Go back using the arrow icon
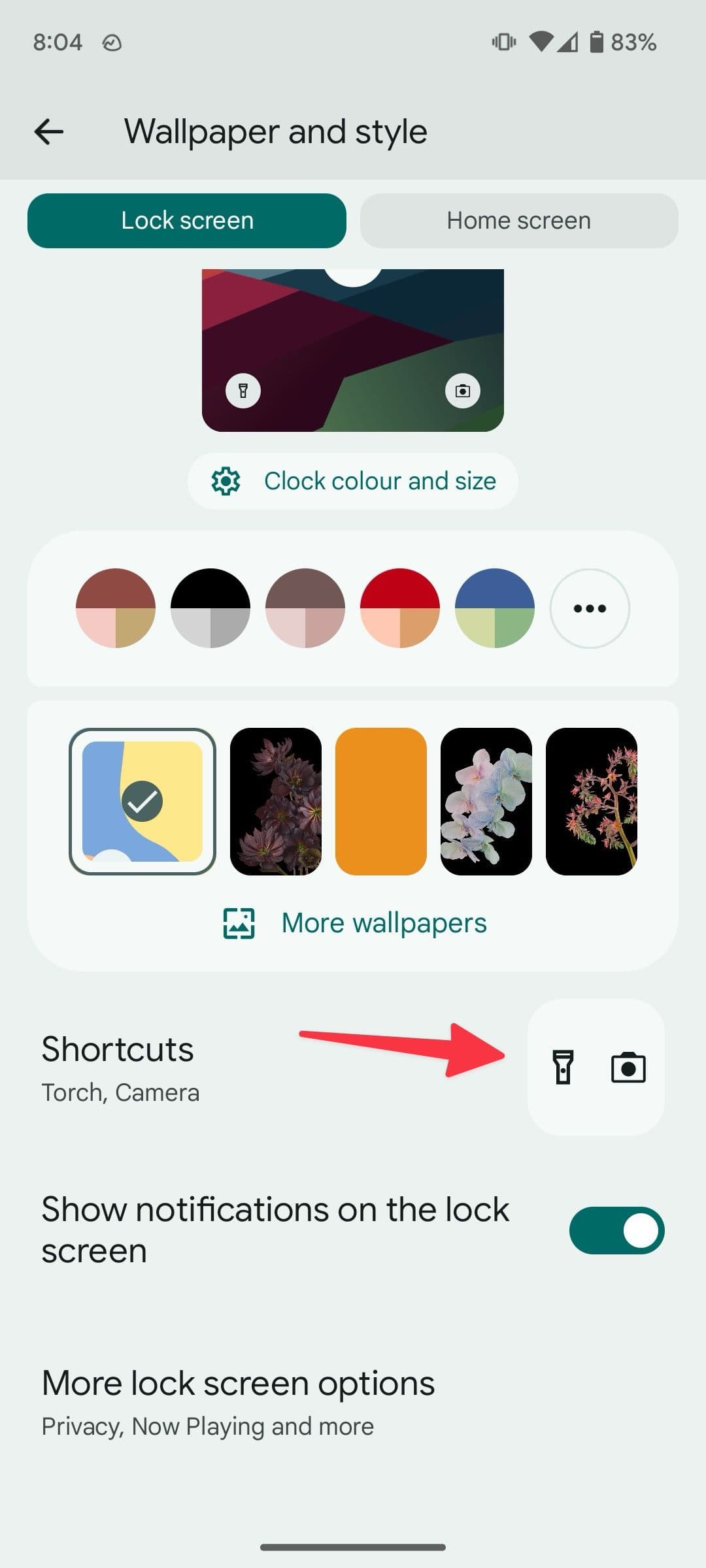Screen dimensions: 706x1568 pos(49,132)
